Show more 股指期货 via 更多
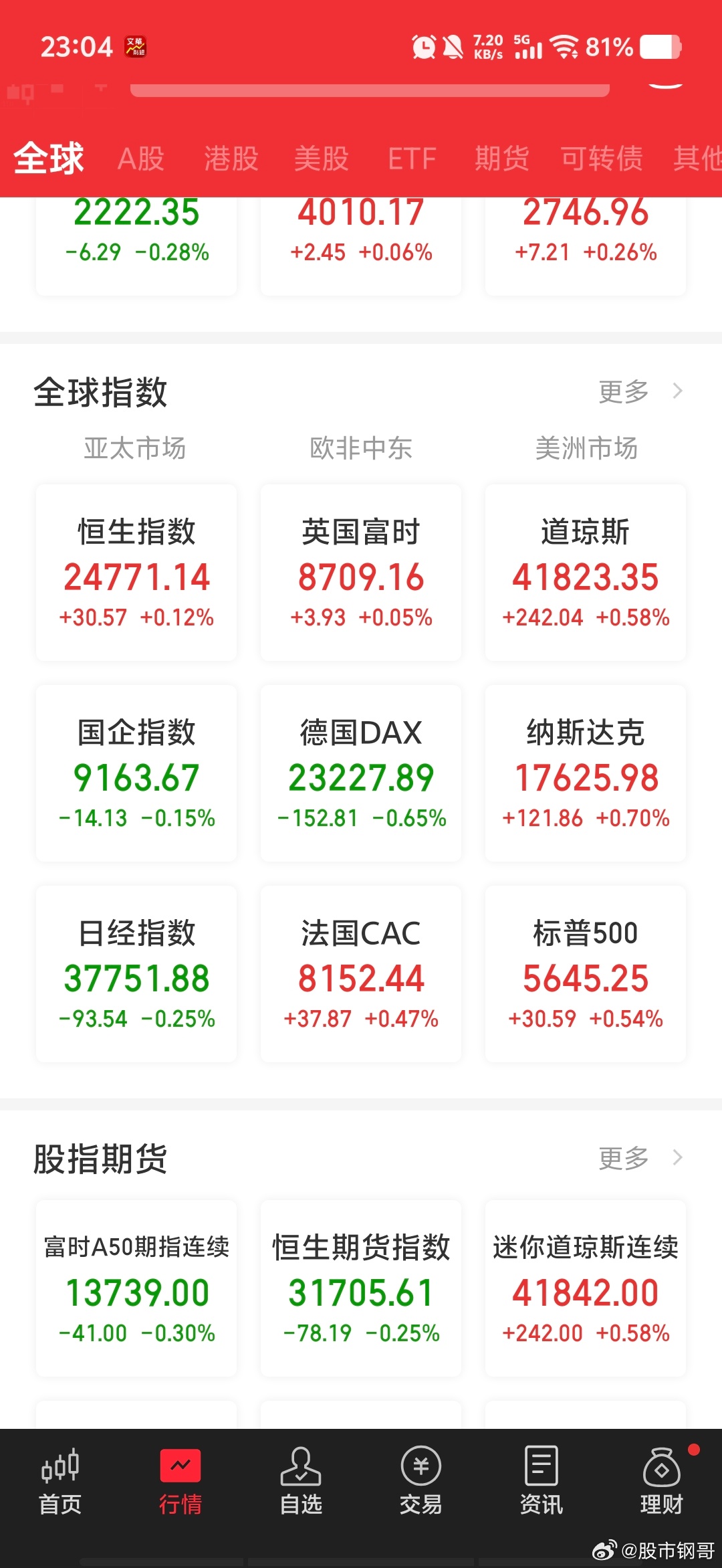 tap(640, 1158)
